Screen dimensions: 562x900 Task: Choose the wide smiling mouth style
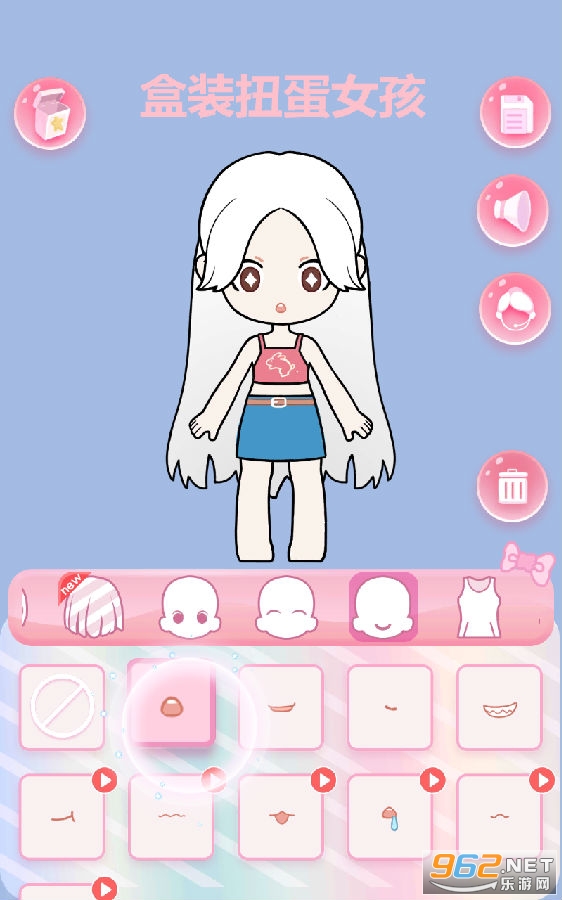(281, 707)
